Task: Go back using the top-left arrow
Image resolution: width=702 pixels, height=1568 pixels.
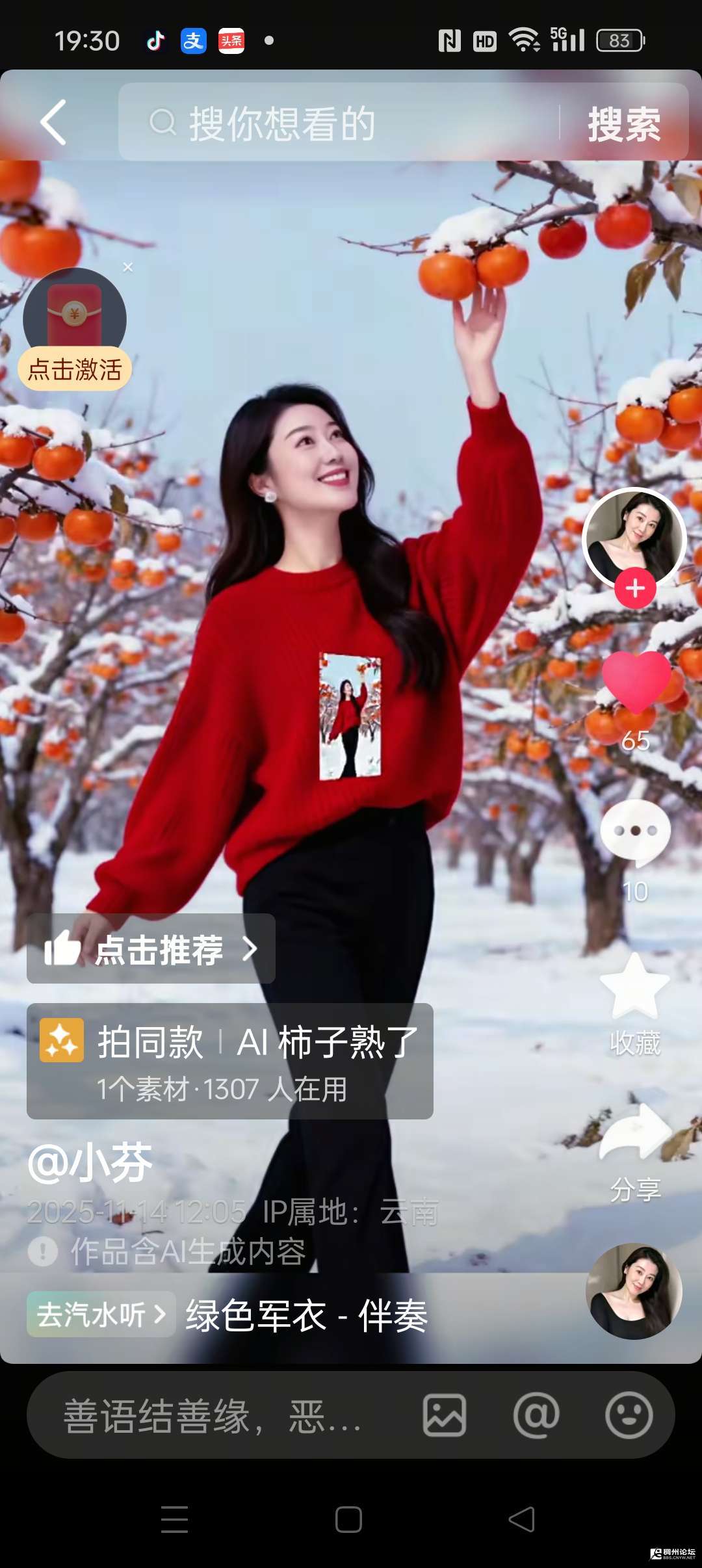Action: [53, 122]
